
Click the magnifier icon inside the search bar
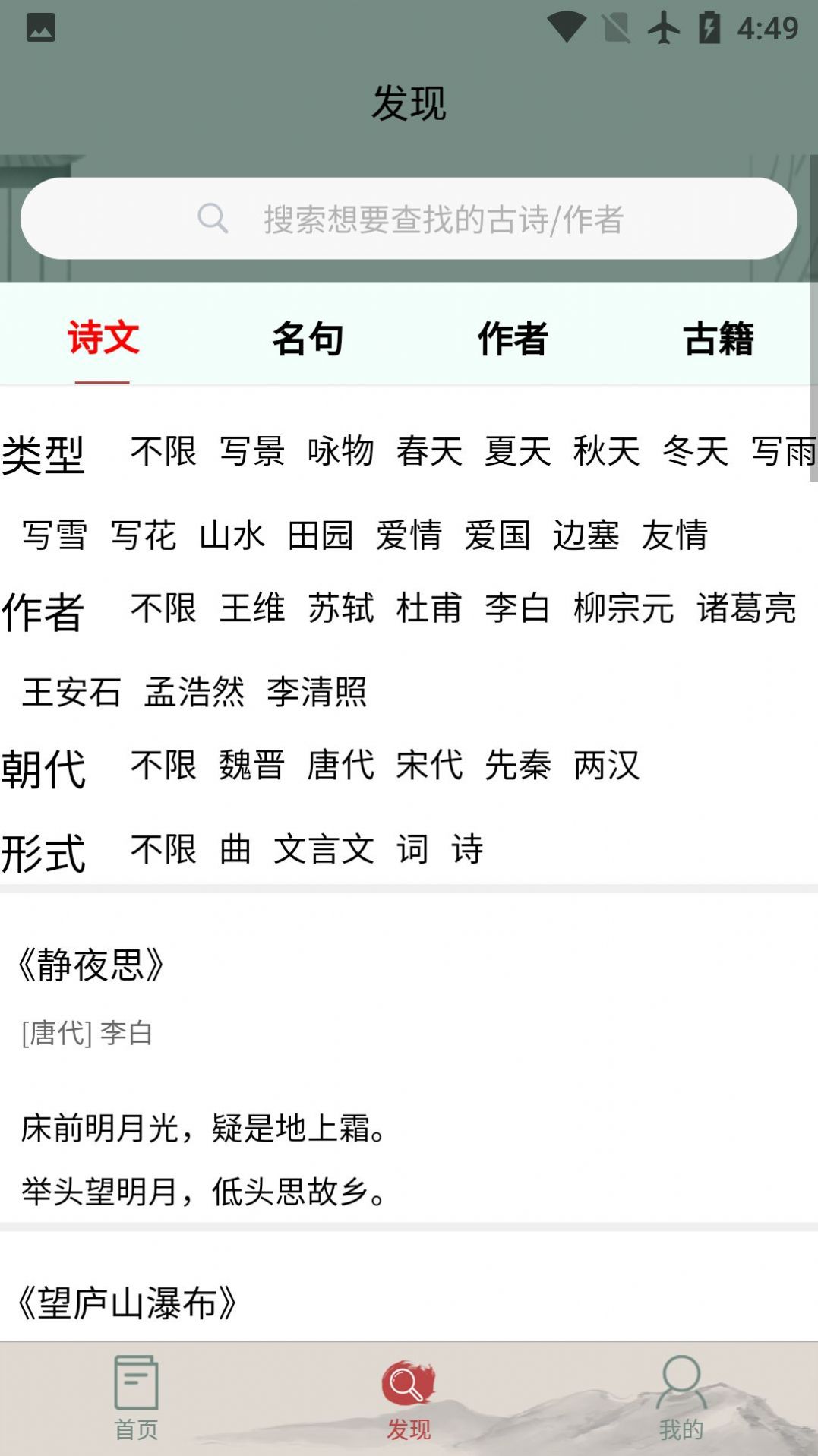(x=213, y=220)
